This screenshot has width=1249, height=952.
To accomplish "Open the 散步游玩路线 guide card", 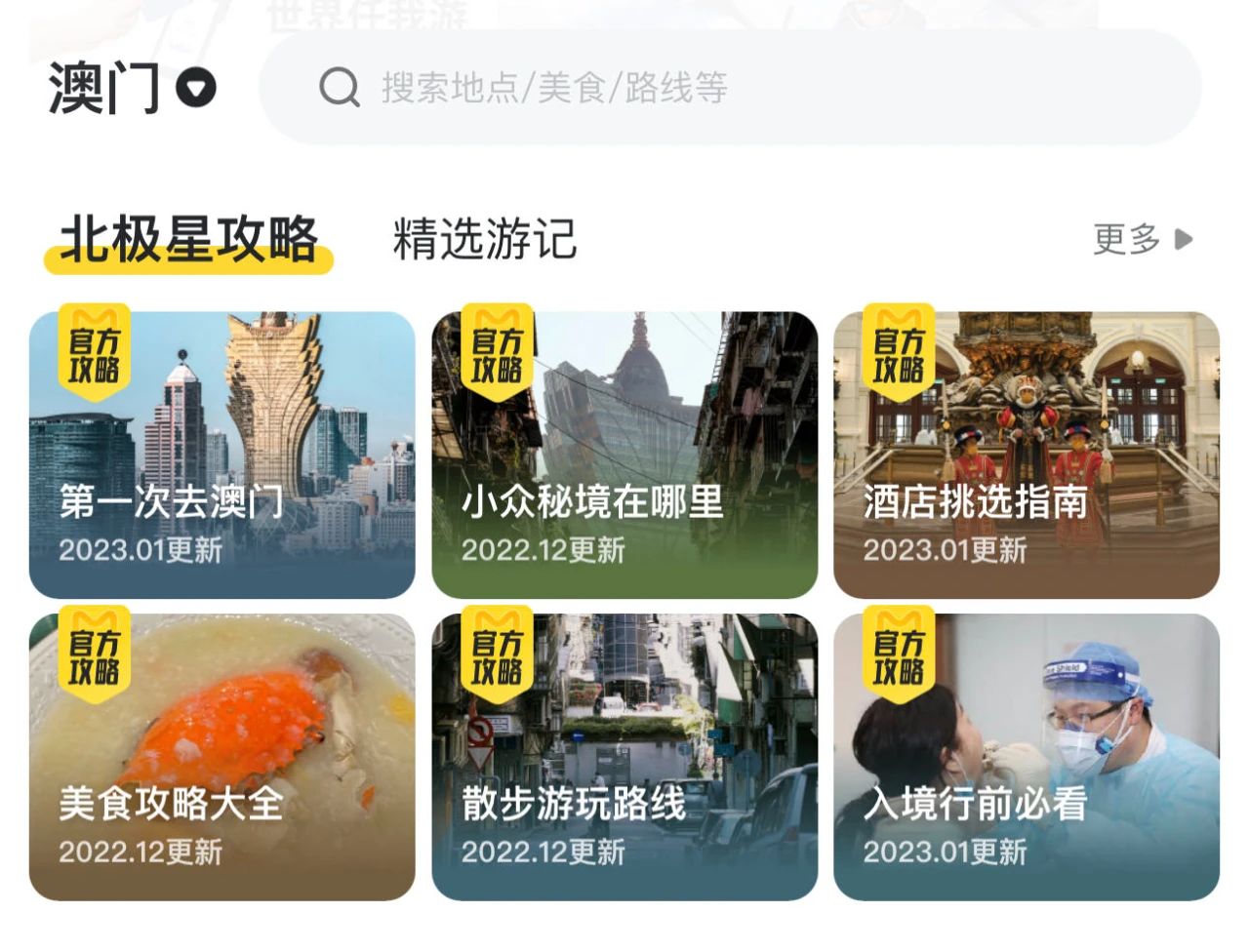I will coord(624,757).
